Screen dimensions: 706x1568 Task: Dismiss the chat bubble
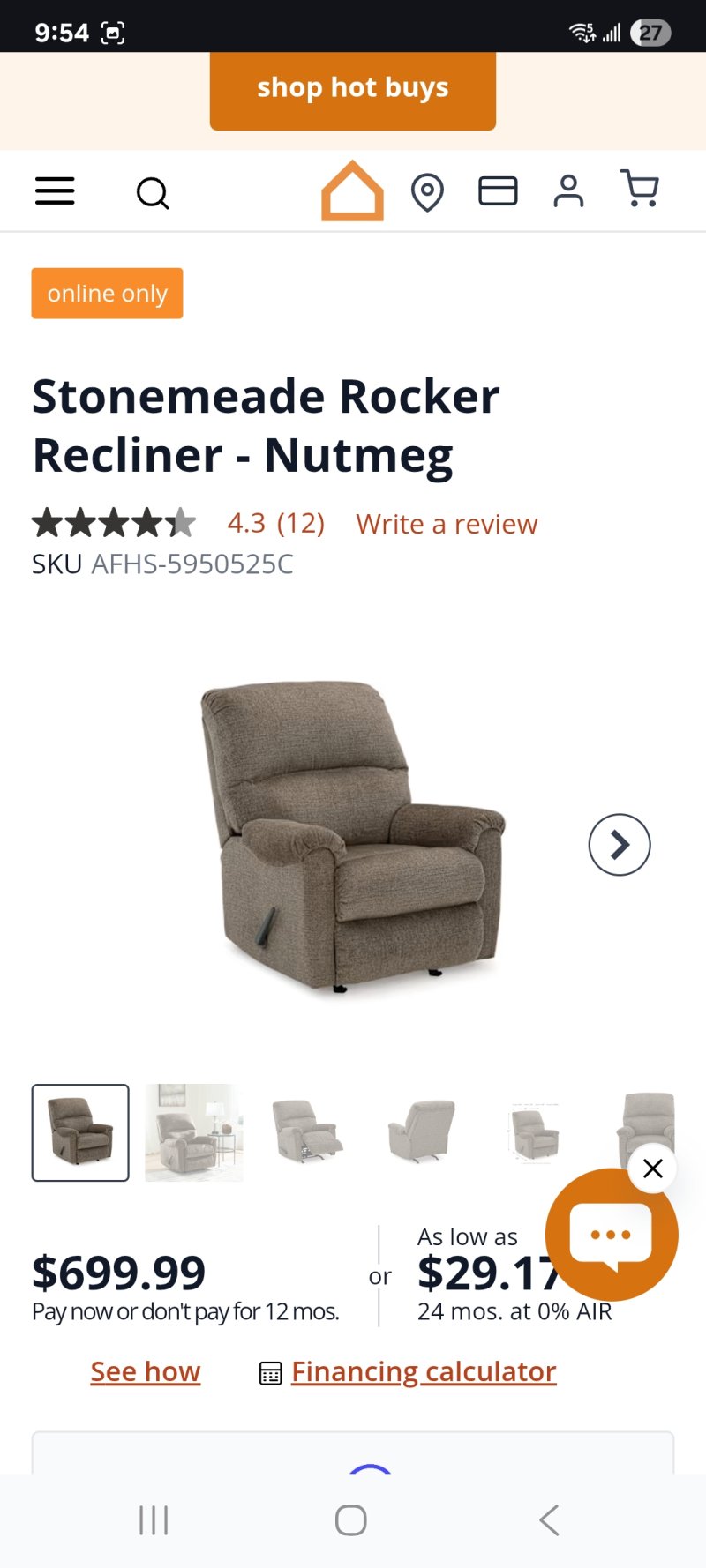pyautogui.click(x=653, y=1169)
